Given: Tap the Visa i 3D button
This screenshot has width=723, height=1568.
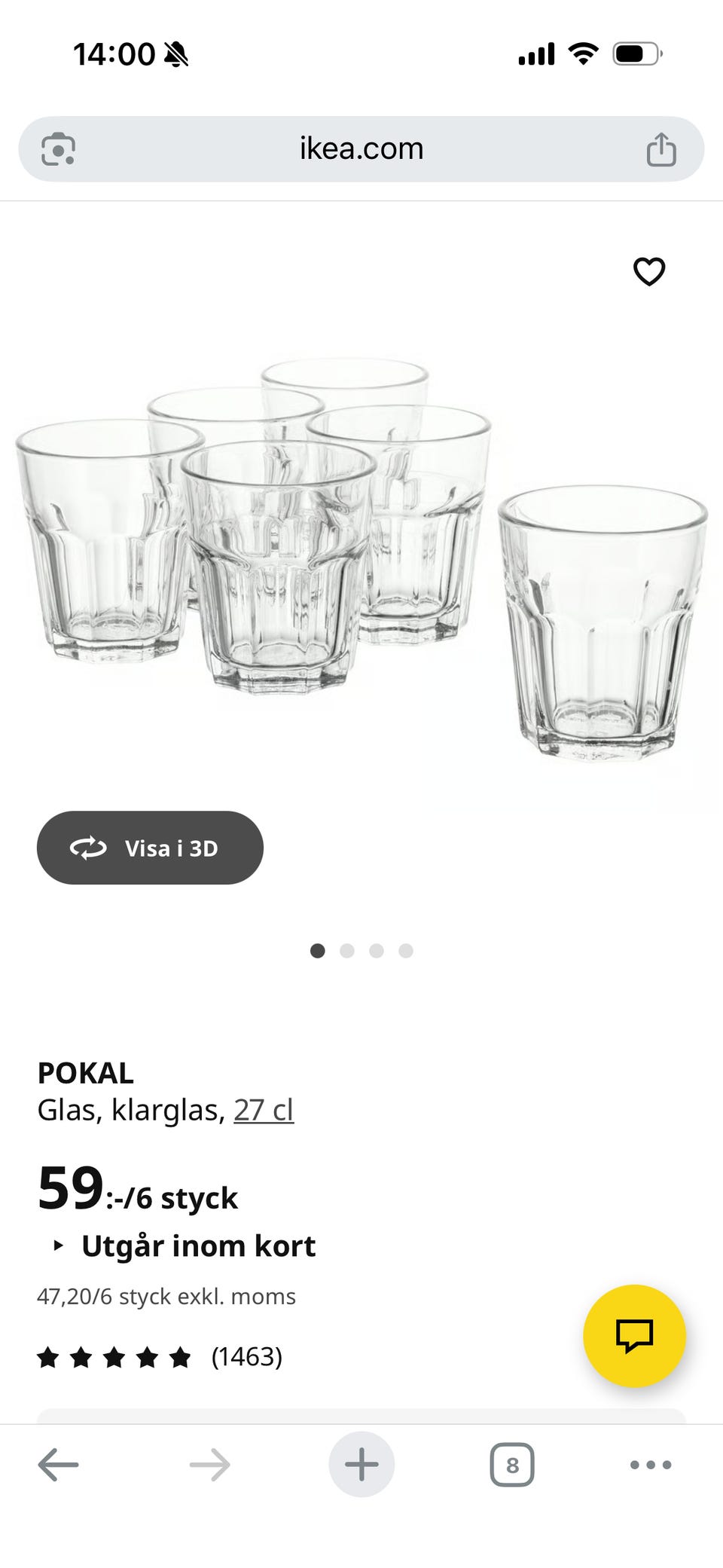Looking at the screenshot, I should click(x=150, y=848).
